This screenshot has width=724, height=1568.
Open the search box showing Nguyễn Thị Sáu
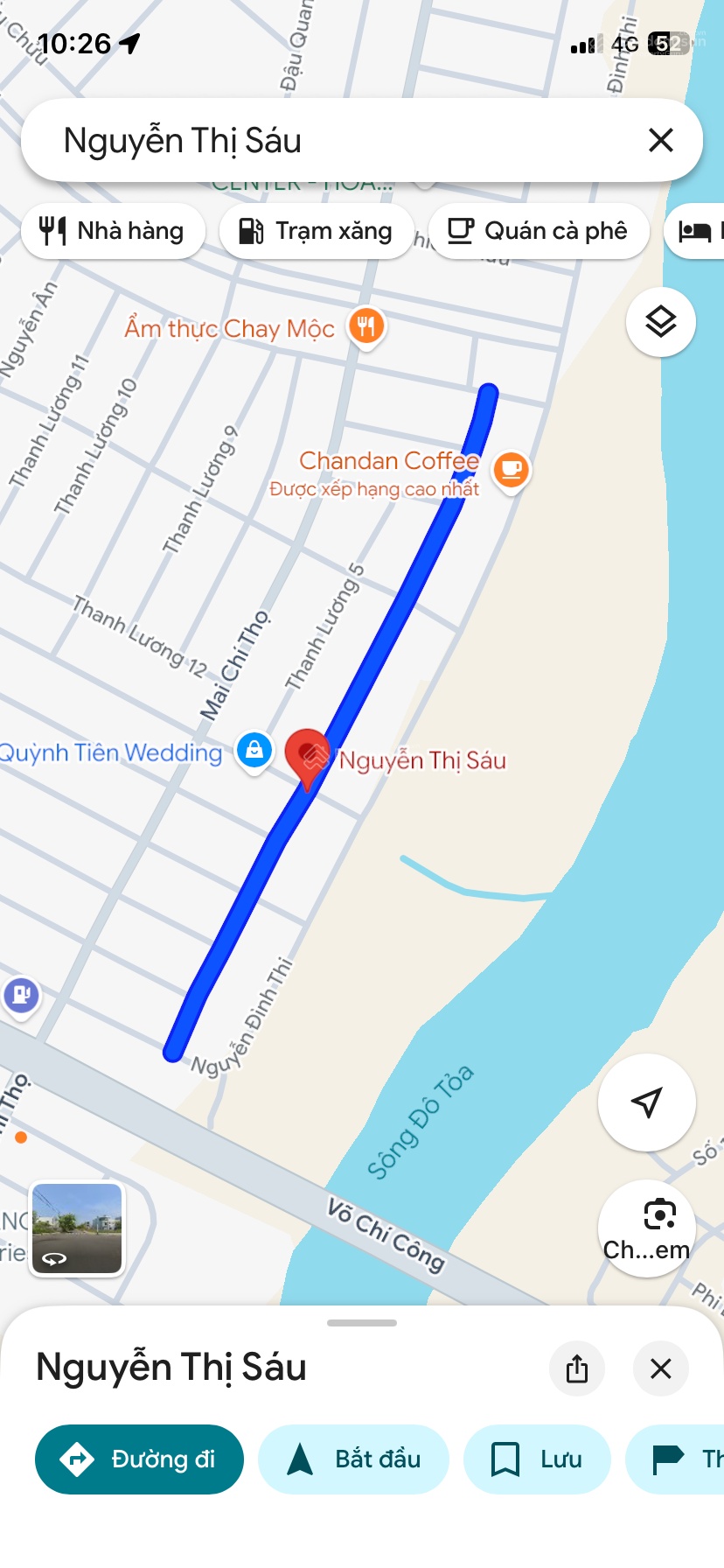(332, 140)
